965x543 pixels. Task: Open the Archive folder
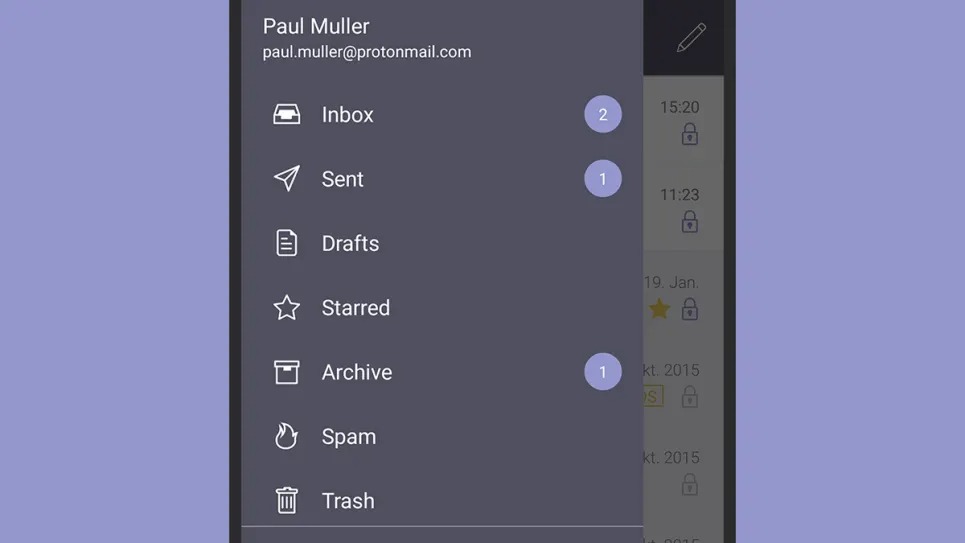pos(356,372)
